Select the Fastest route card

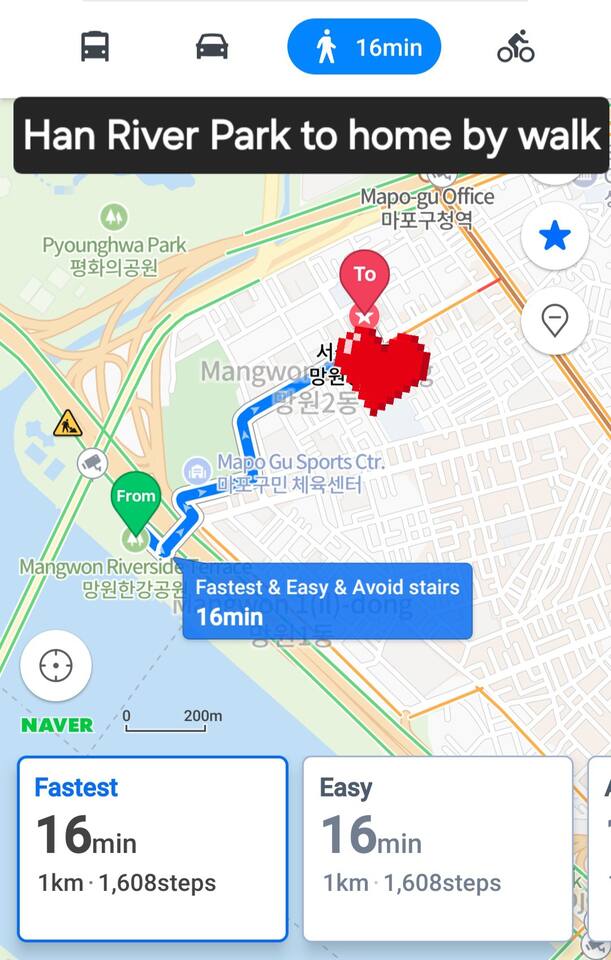(x=152, y=848)
